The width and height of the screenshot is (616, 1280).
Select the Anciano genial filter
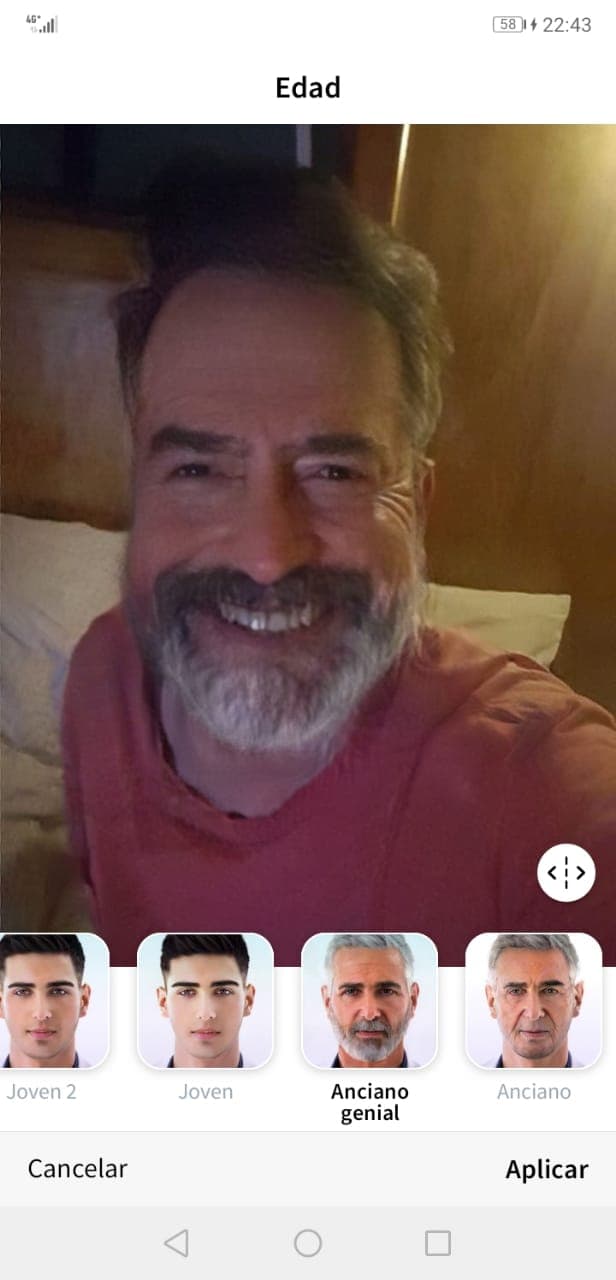(369, 1001)
